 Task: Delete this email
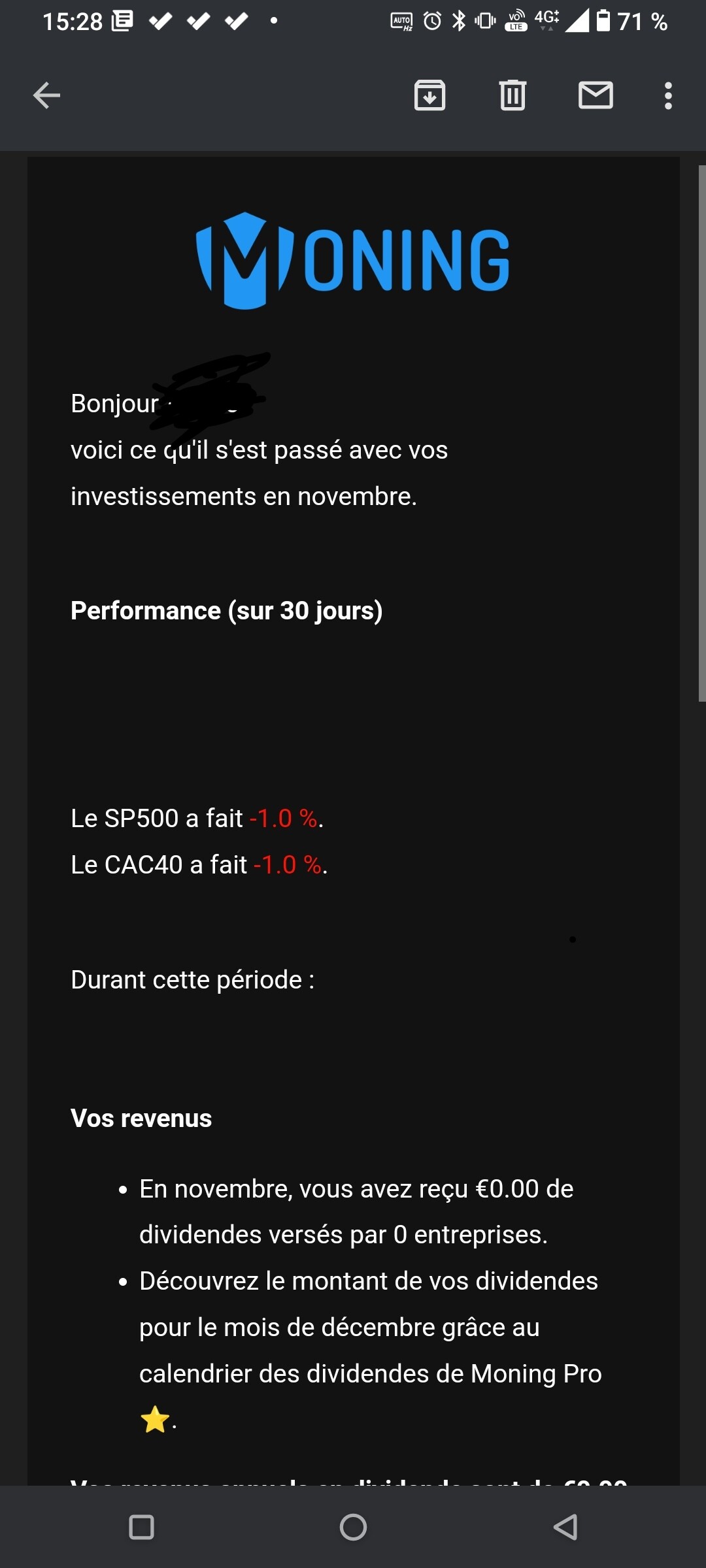(513, 95)
